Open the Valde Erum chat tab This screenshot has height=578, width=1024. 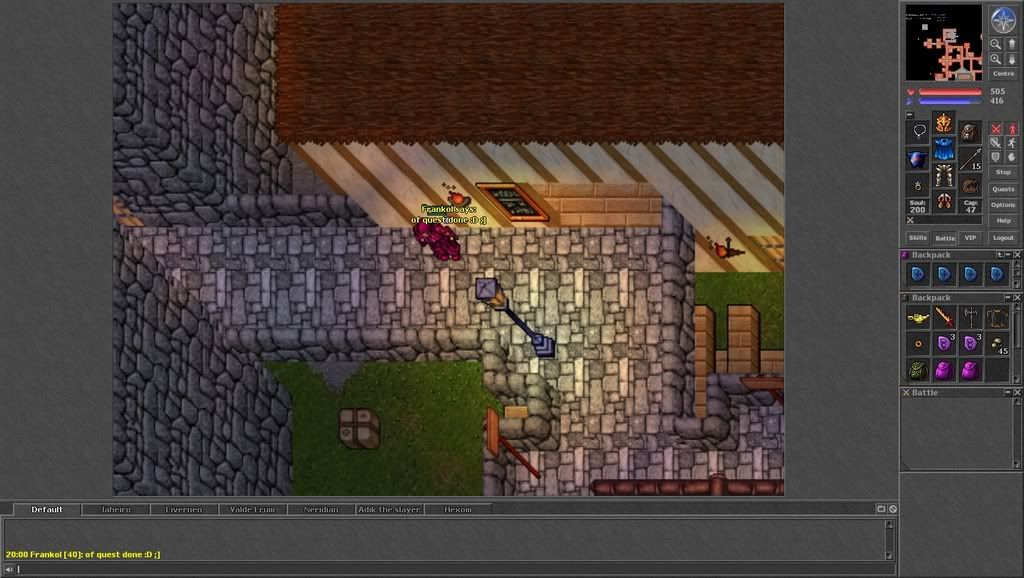(x=252, y=509)
